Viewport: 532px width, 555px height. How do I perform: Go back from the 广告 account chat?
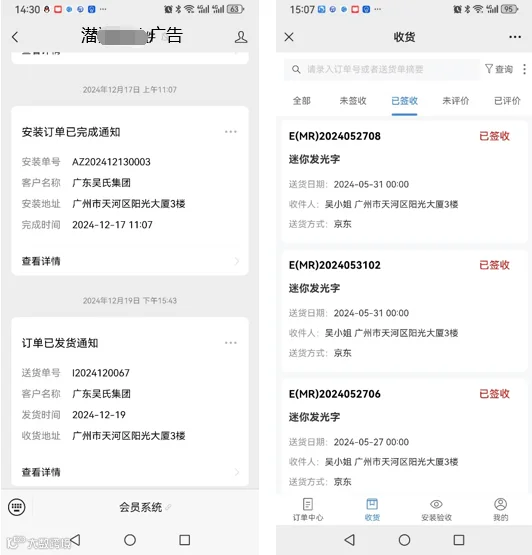15,37
